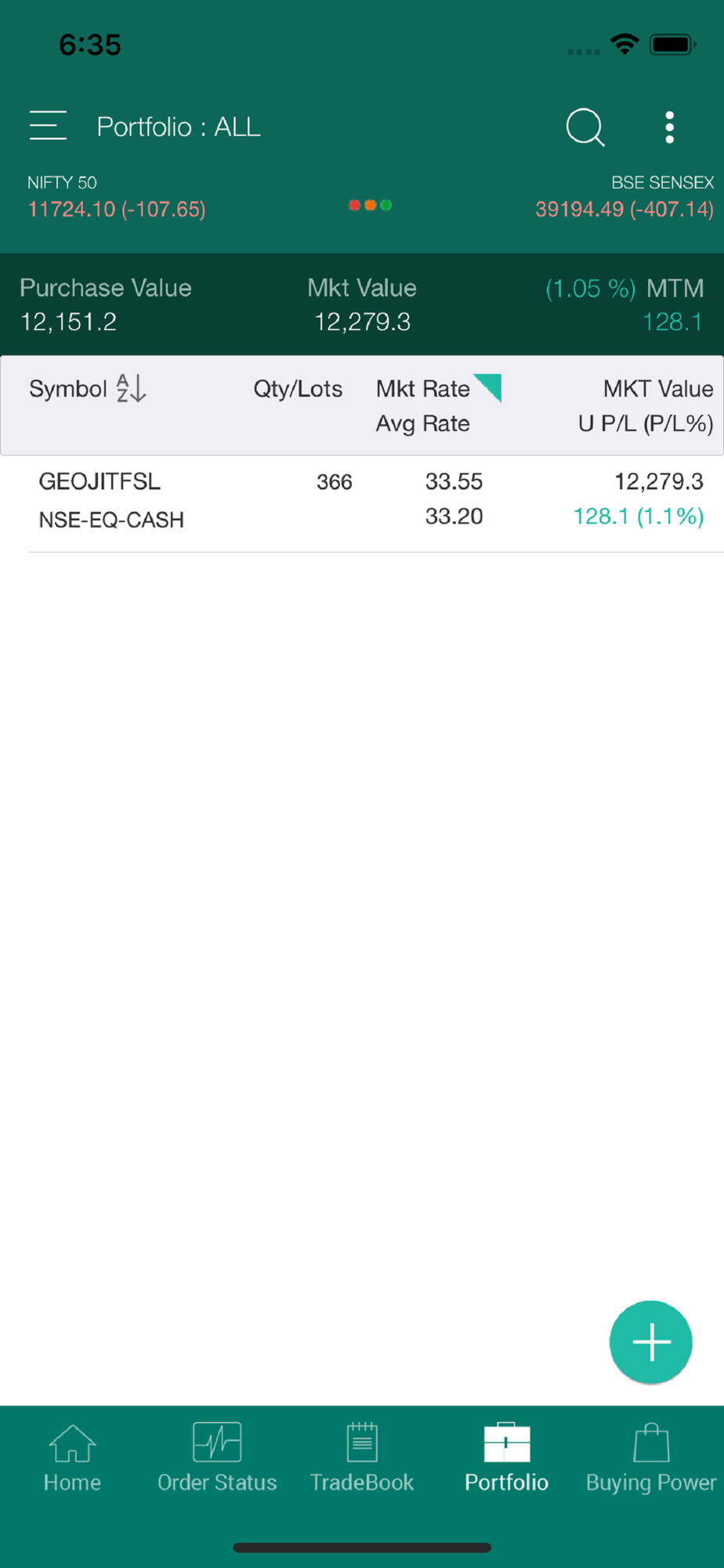Tap the index ticker page indicator dots
Screen dimensions: 724x1568
(370, 205)
